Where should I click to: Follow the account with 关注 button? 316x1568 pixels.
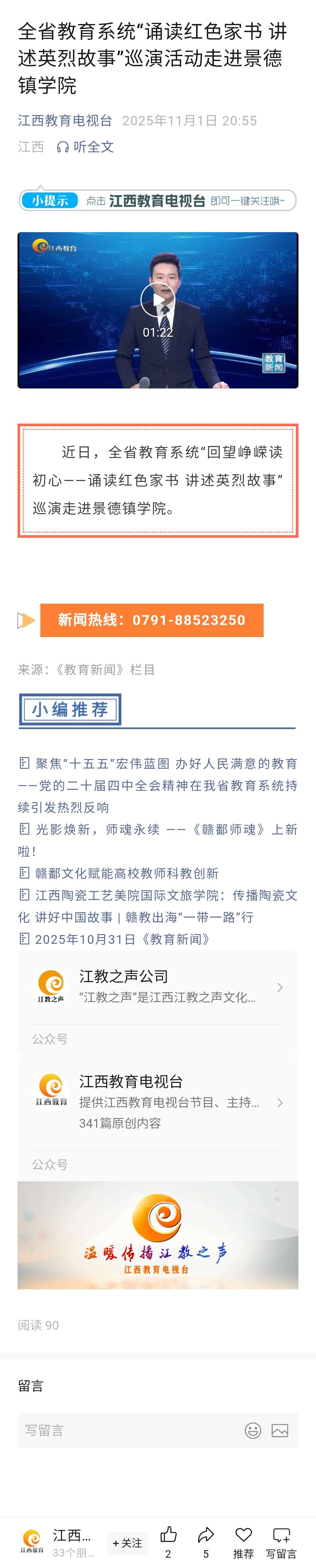[x=127, y=1543]
